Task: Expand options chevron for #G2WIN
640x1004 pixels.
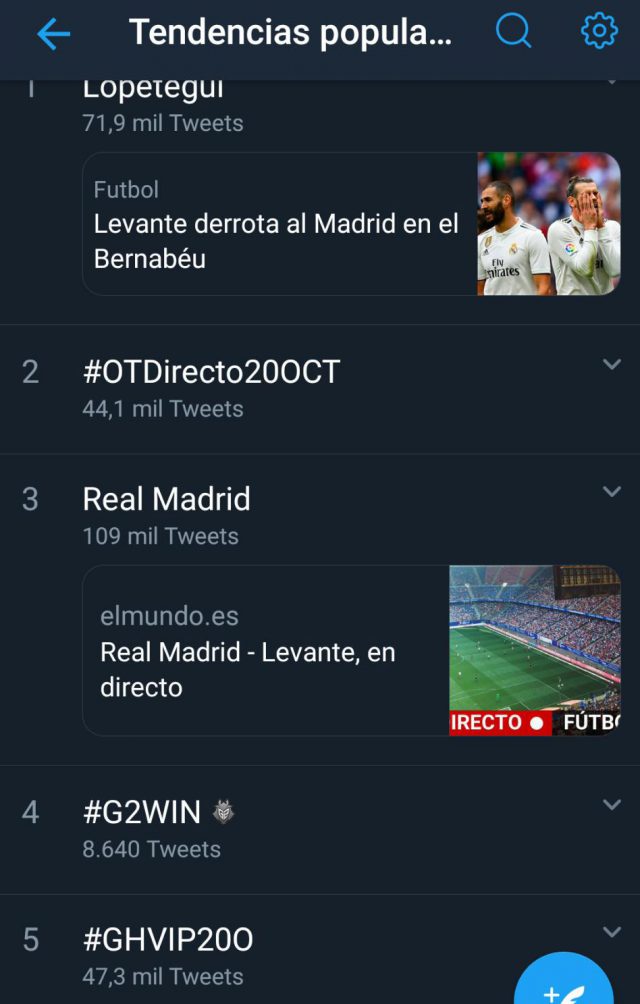Action: [612, 804]
